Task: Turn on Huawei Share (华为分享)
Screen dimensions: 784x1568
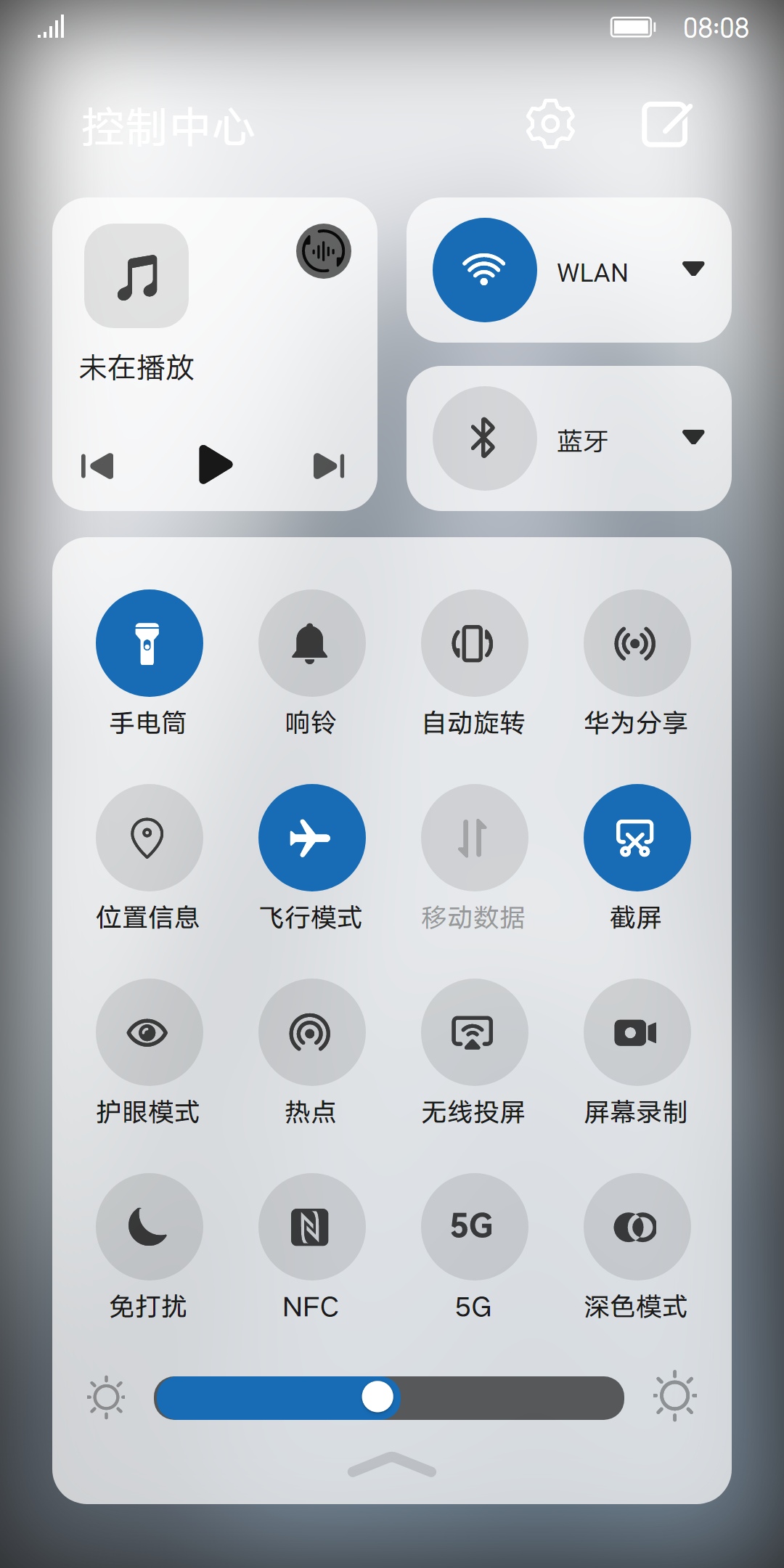Action: point(637,643)
